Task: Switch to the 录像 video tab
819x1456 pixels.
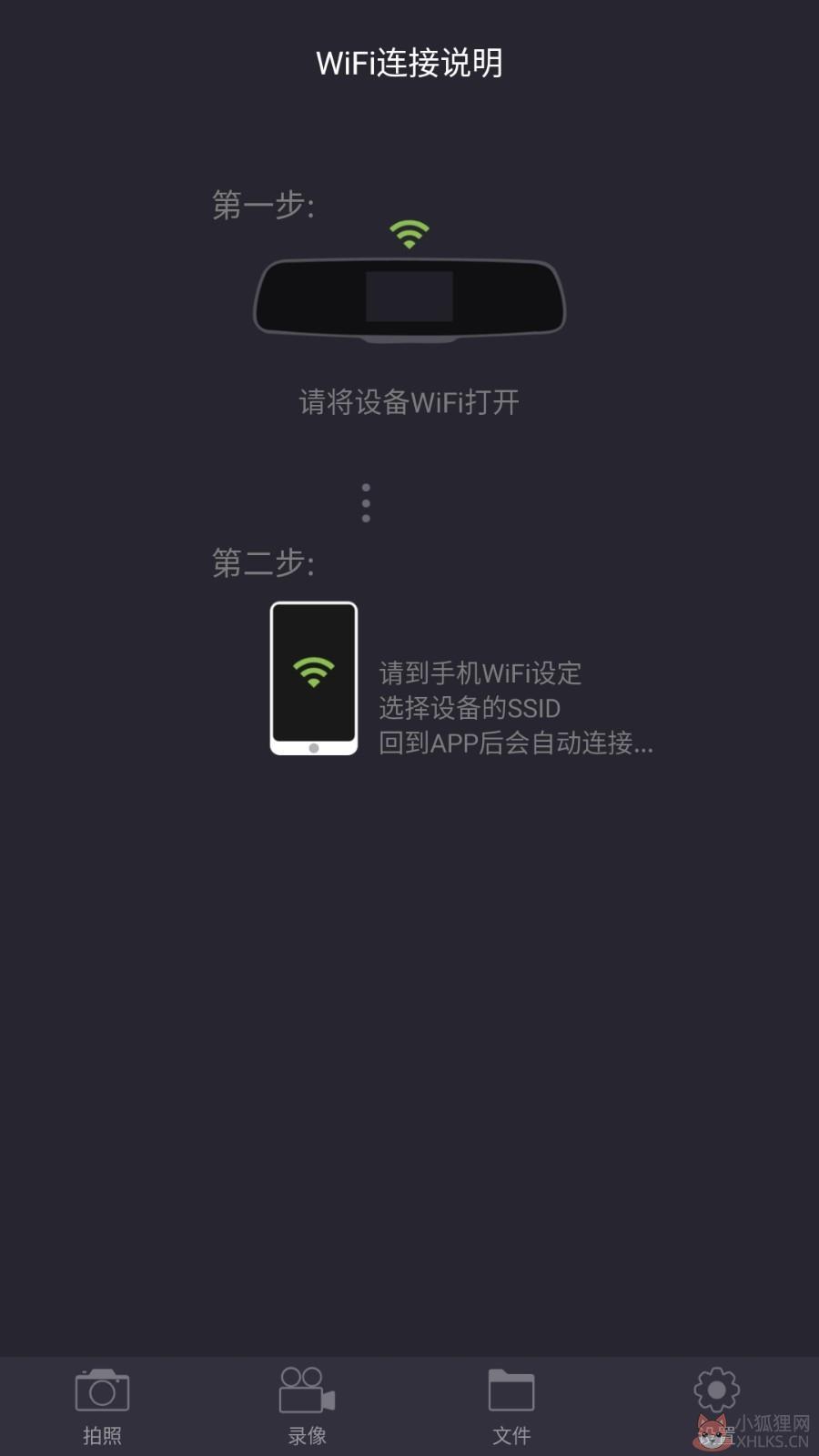Action: pos(307,1406)
